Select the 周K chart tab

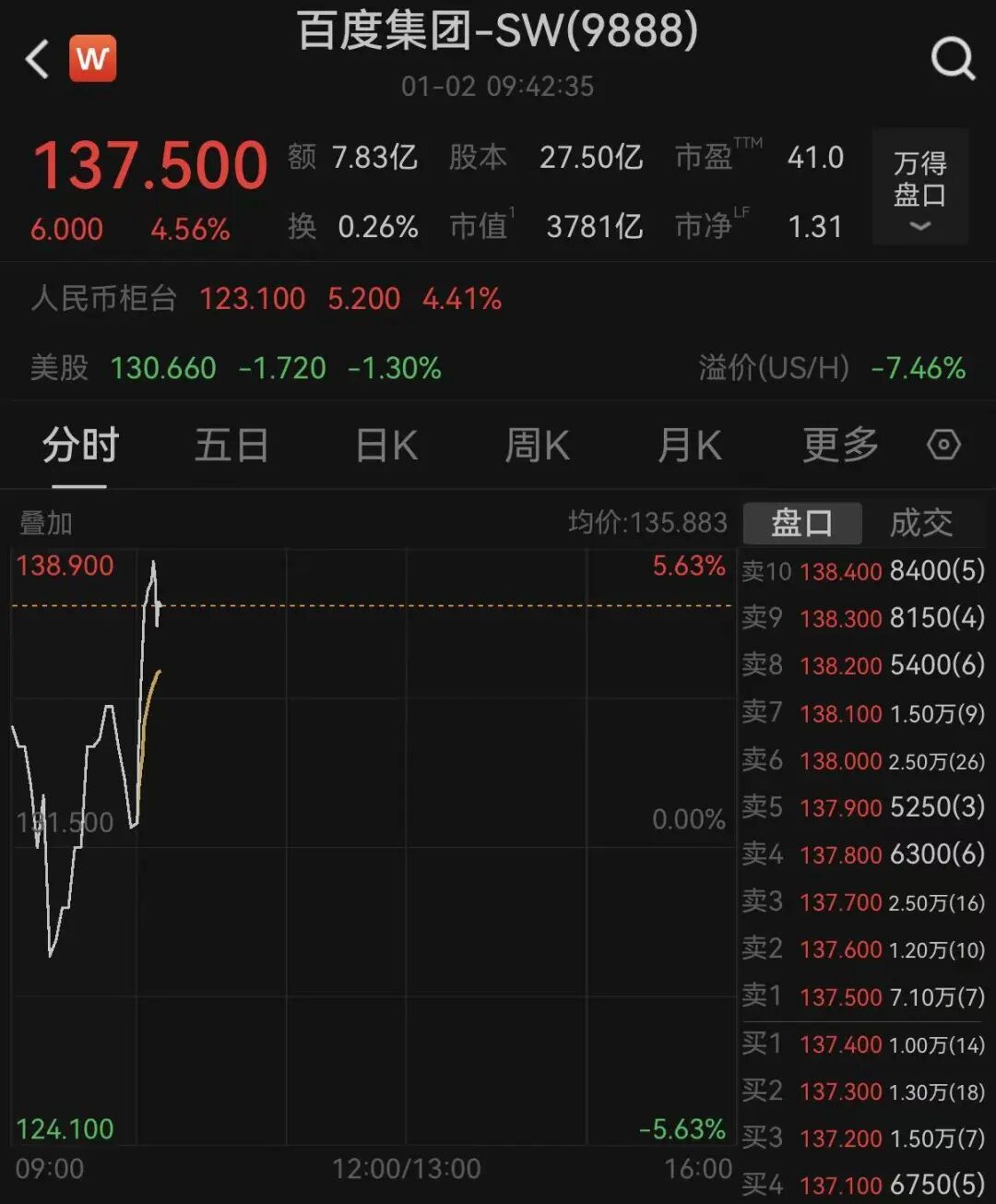[537, 446]
